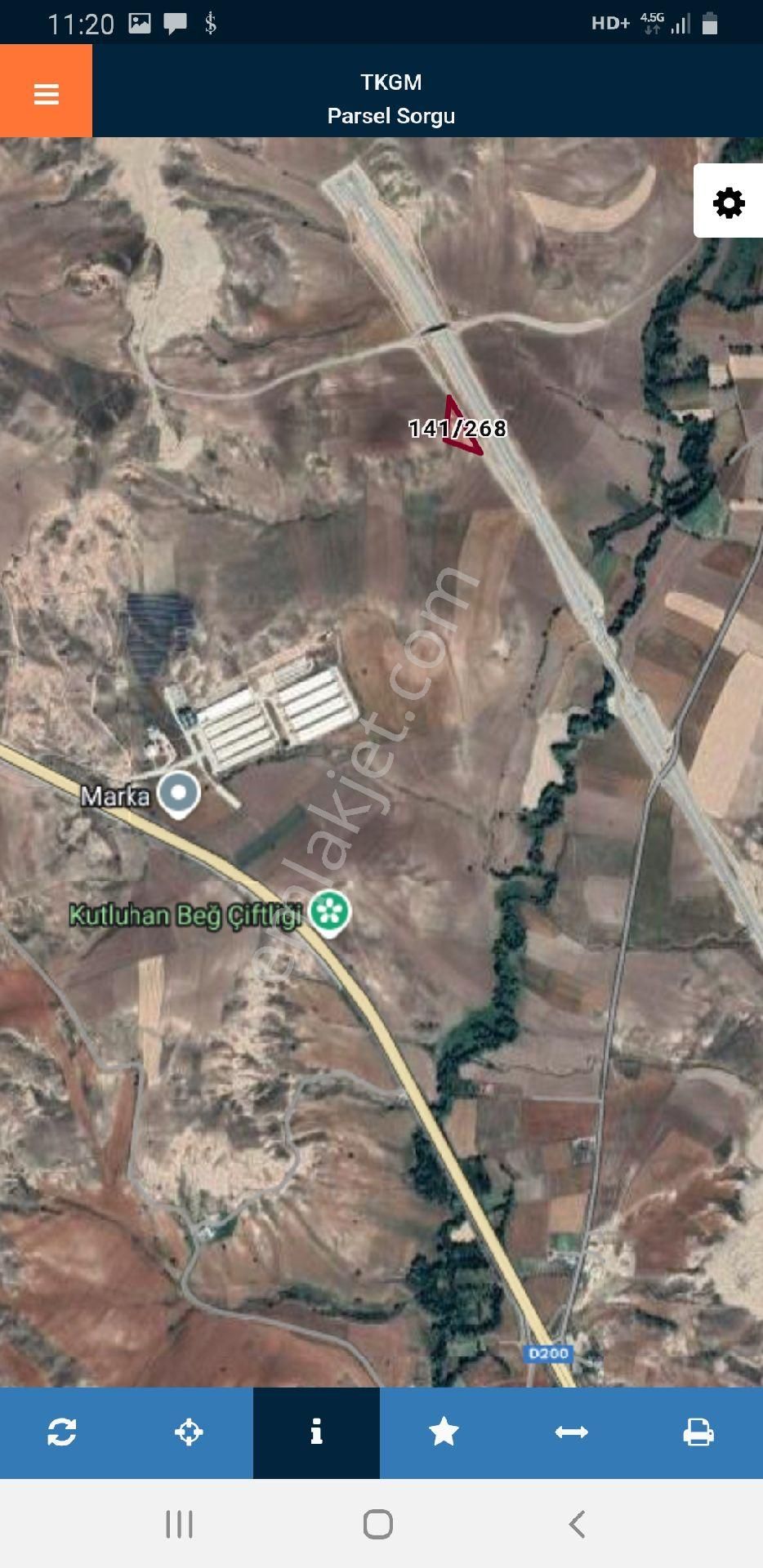Print the parcel map

click(698, 1432)
